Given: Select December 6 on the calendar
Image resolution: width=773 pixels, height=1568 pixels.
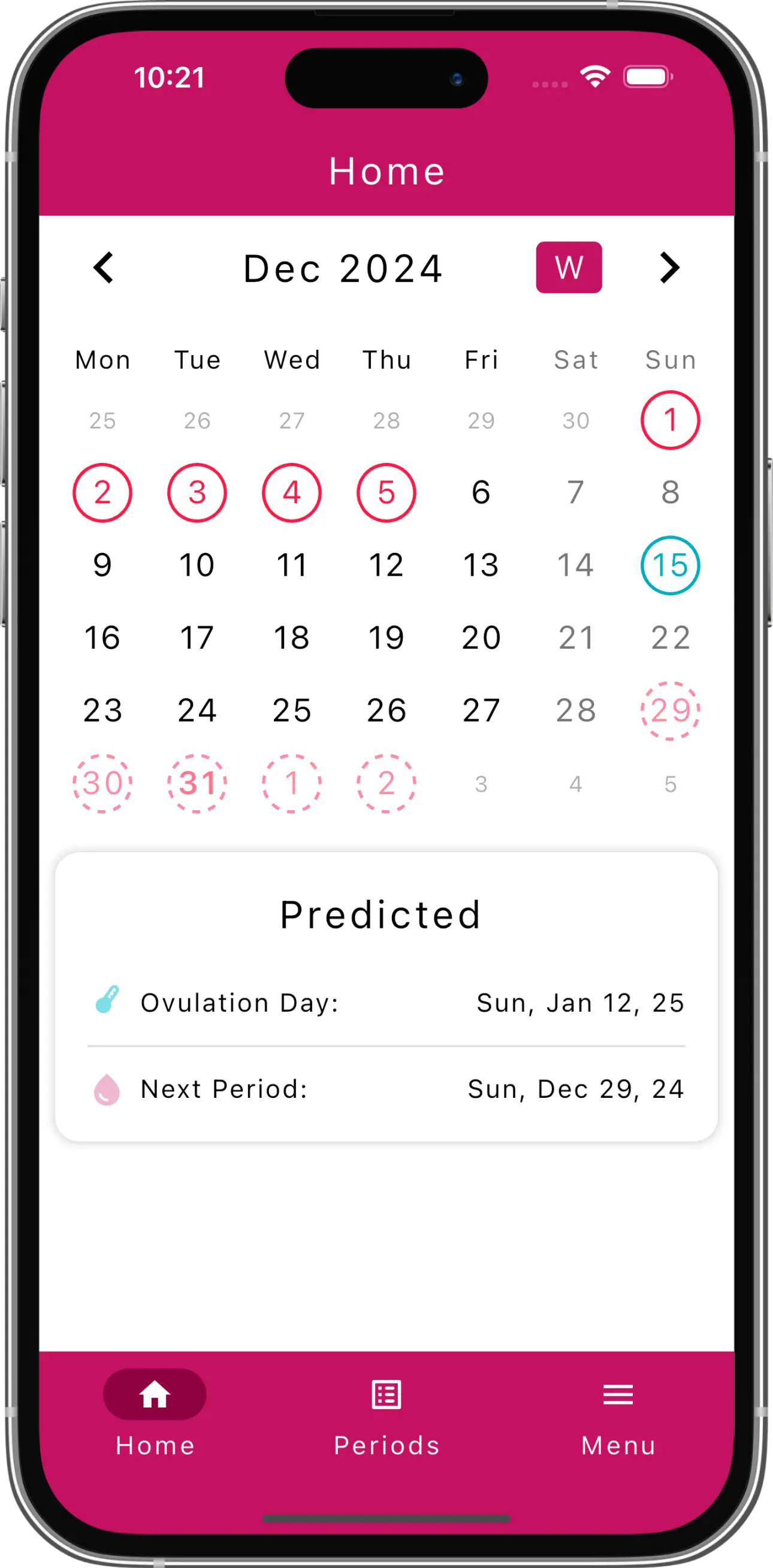Looking at the screenshot, I should [x=481, y=492].
